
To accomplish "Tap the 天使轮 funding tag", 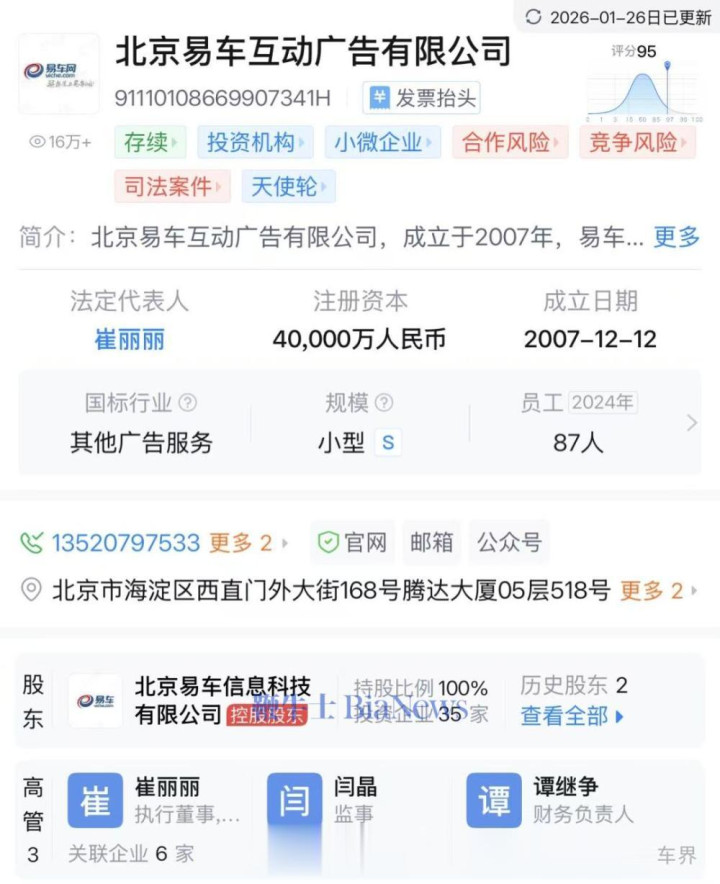I will (x=287, y=186).
